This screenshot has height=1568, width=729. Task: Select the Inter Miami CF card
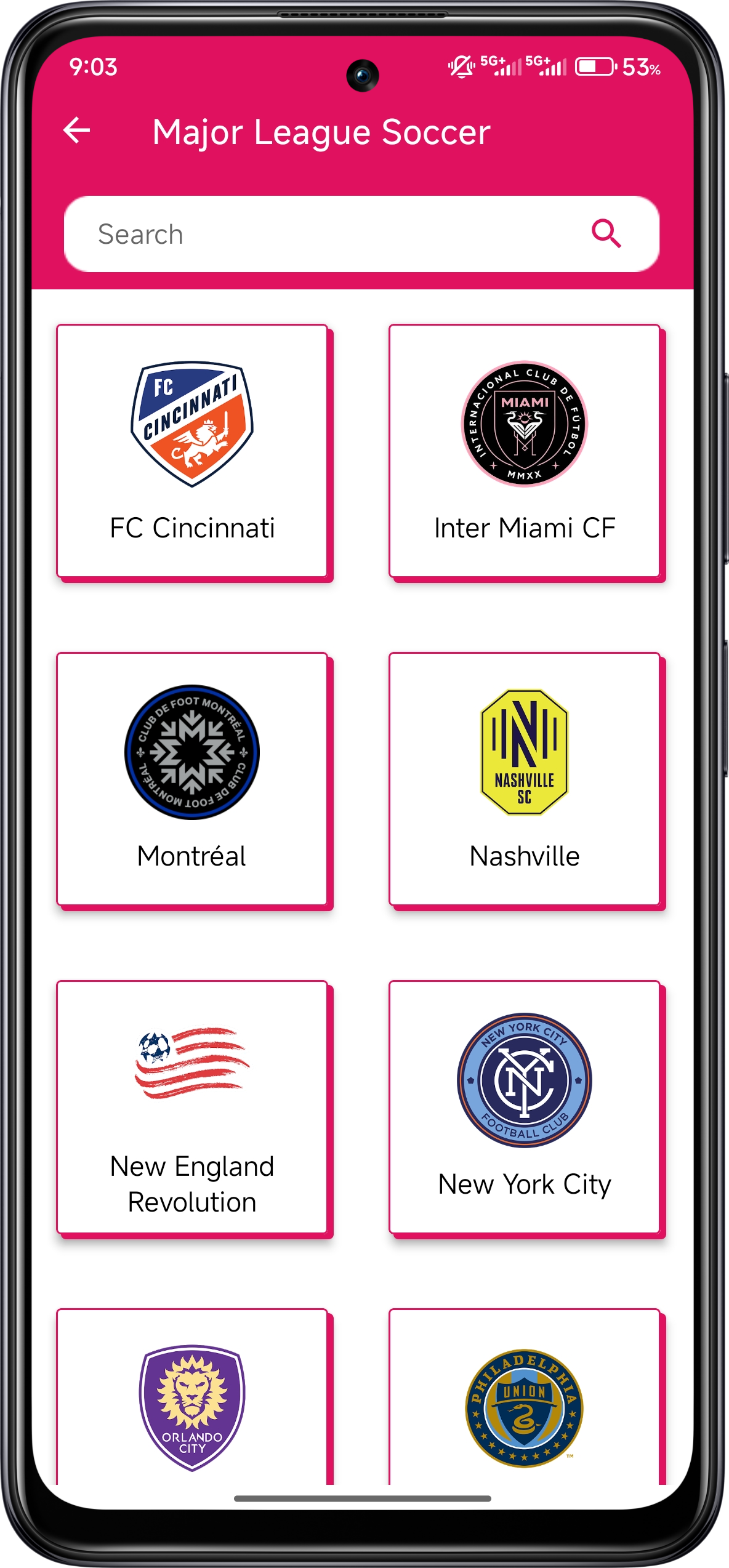(x=525, y=451)
